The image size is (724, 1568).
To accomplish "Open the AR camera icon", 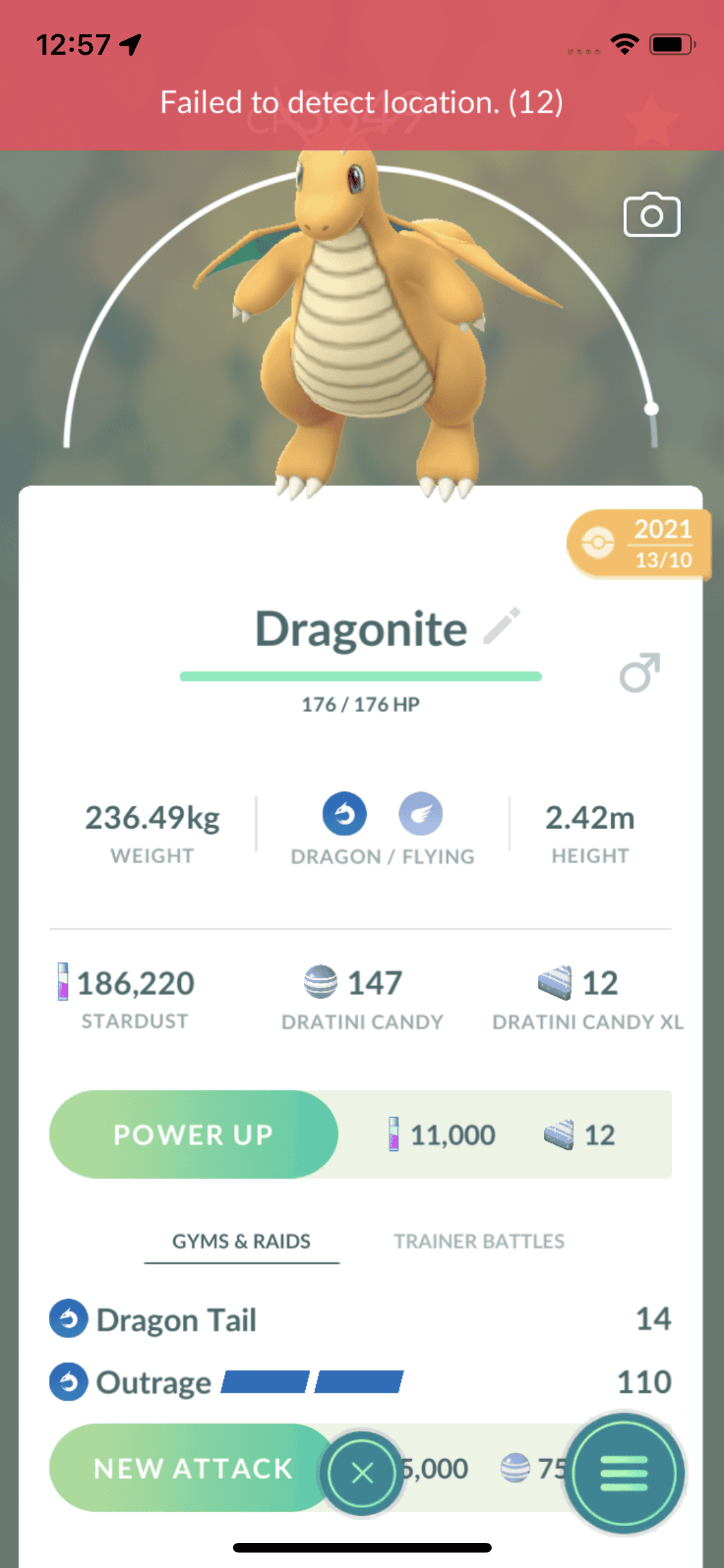I will click(x=651, y=215).
